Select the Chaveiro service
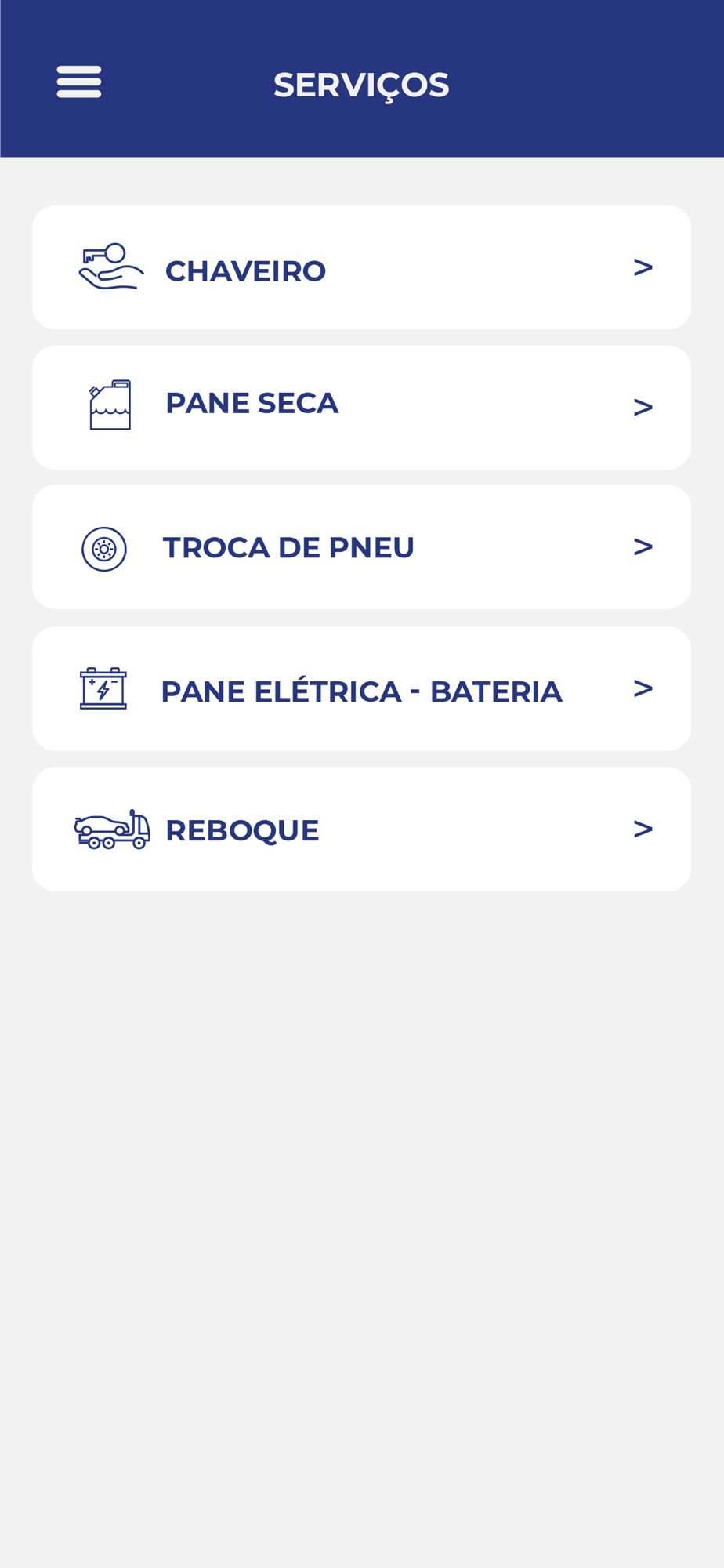Image resolution: width=724 pixels, height=1568 pixels. pos(361,268)
